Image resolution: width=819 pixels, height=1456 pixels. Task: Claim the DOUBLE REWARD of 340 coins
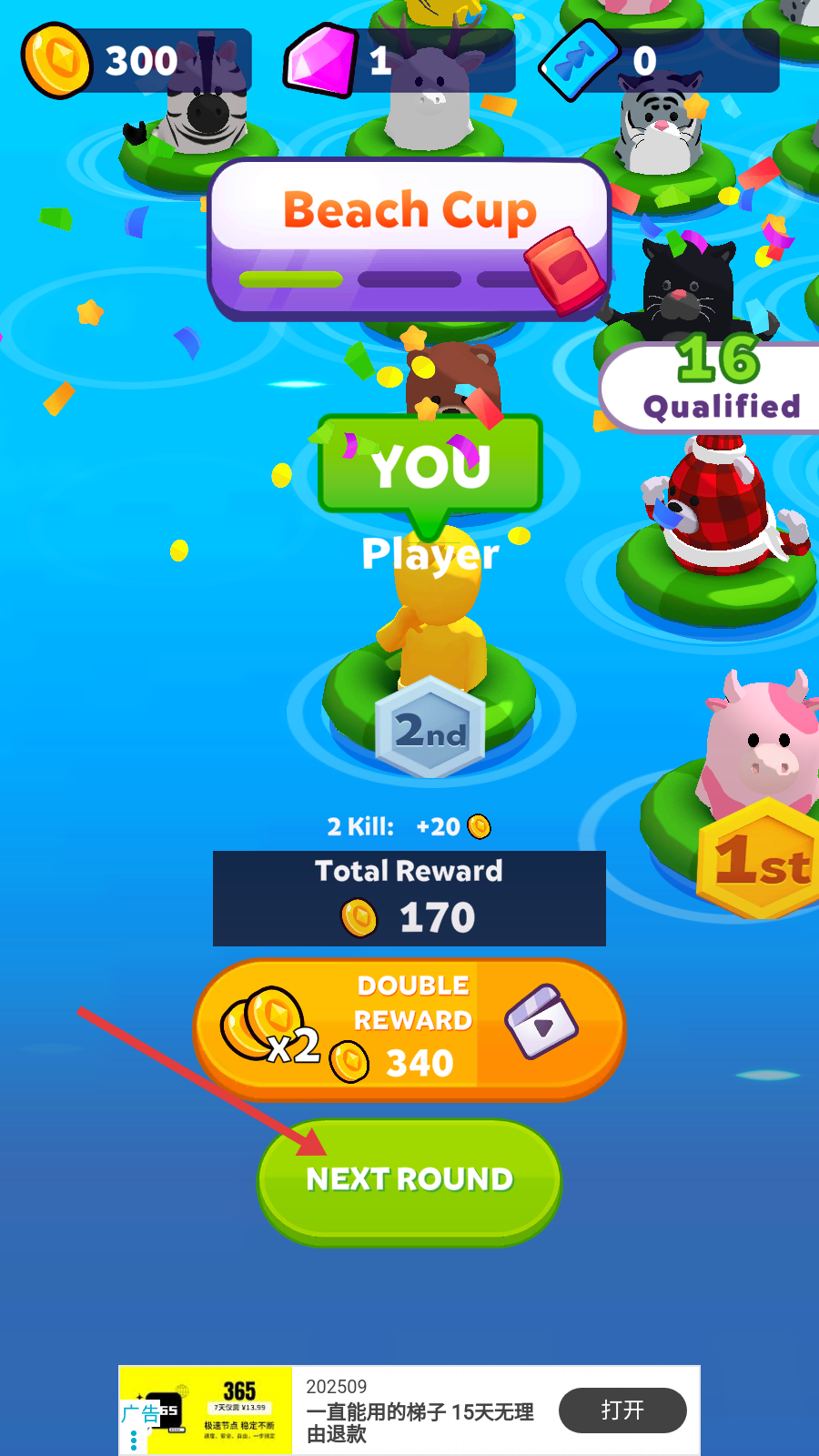coord(409,1028)
